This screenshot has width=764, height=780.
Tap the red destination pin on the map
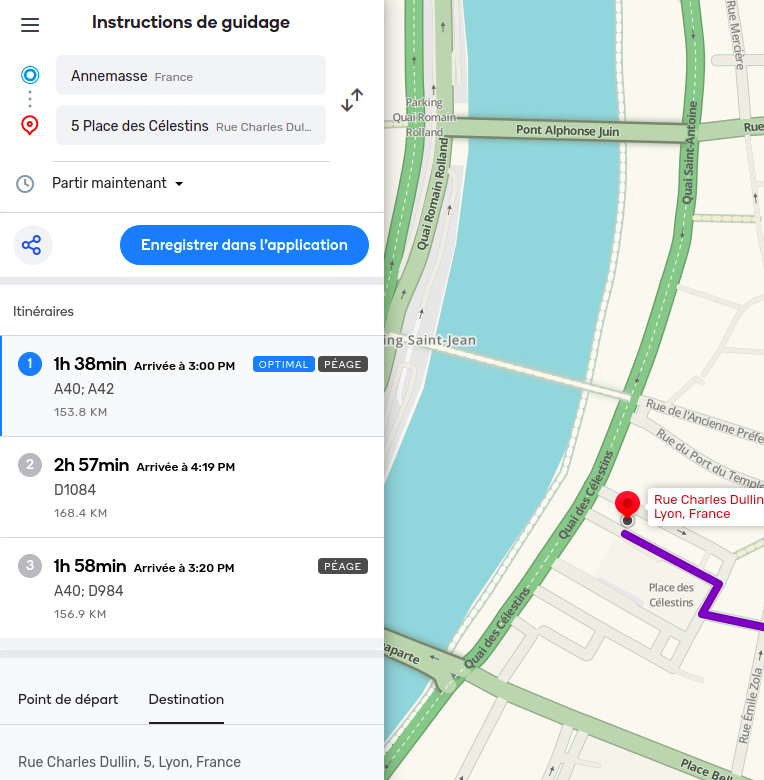(x=627, y=505)
